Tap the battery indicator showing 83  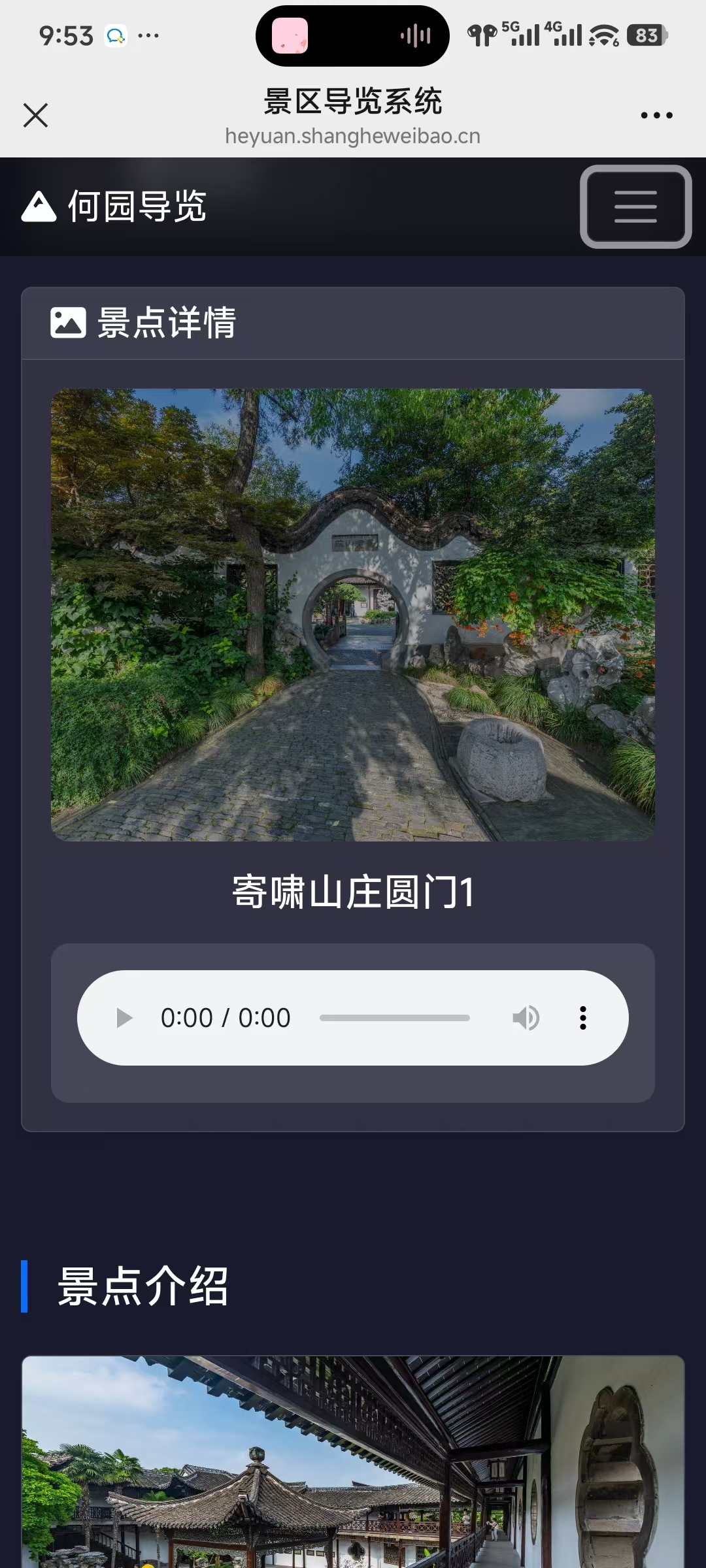click(x=645, y=35)
